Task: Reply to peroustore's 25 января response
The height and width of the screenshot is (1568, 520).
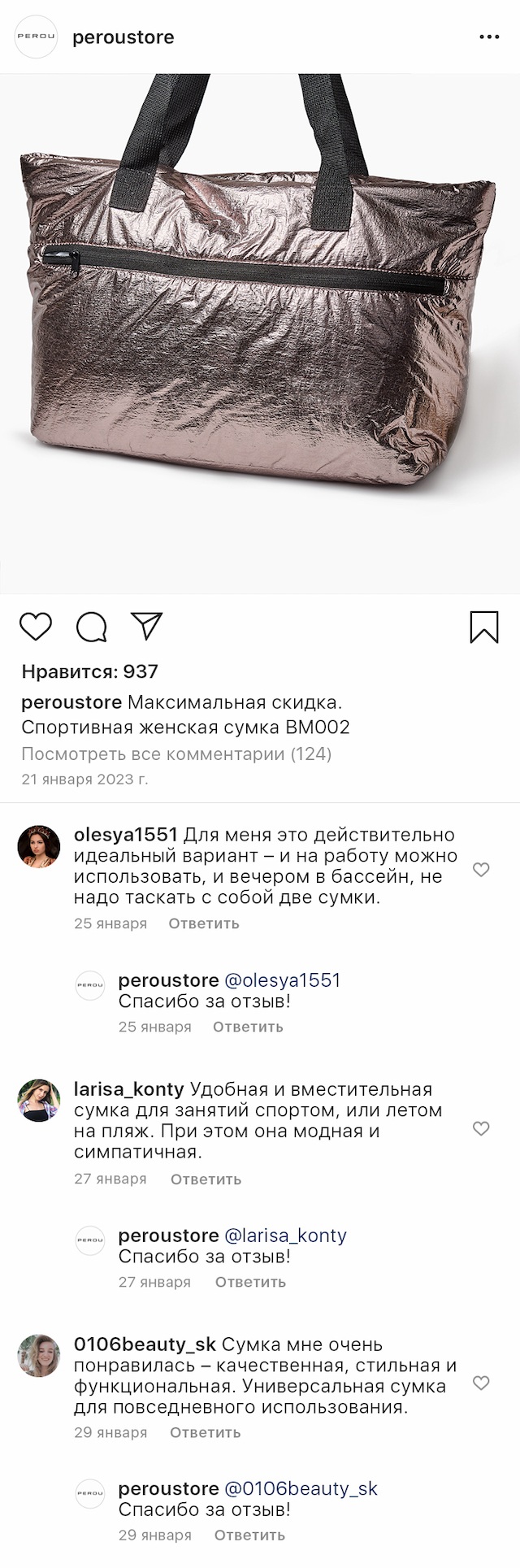Action: (248, 1027)
